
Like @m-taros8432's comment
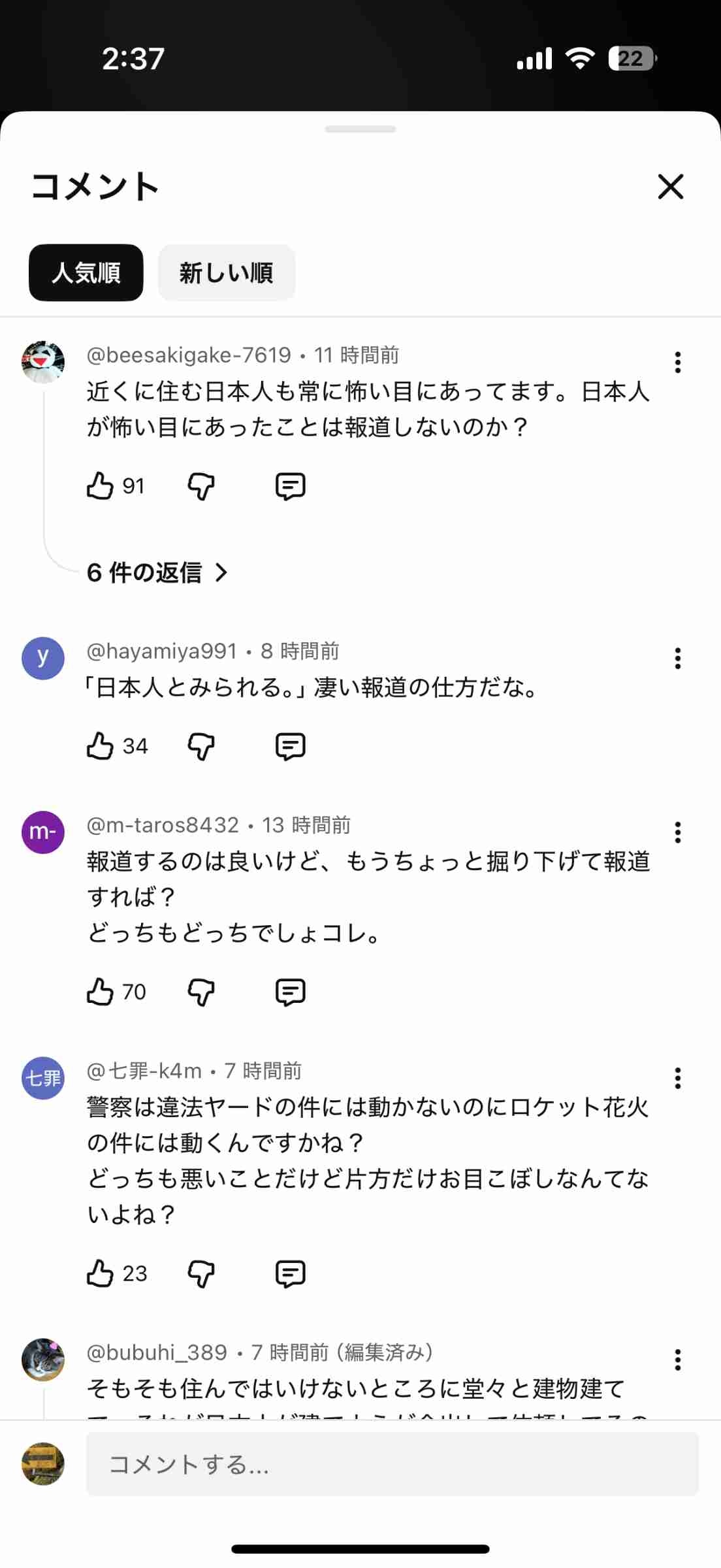coord(100,992)
